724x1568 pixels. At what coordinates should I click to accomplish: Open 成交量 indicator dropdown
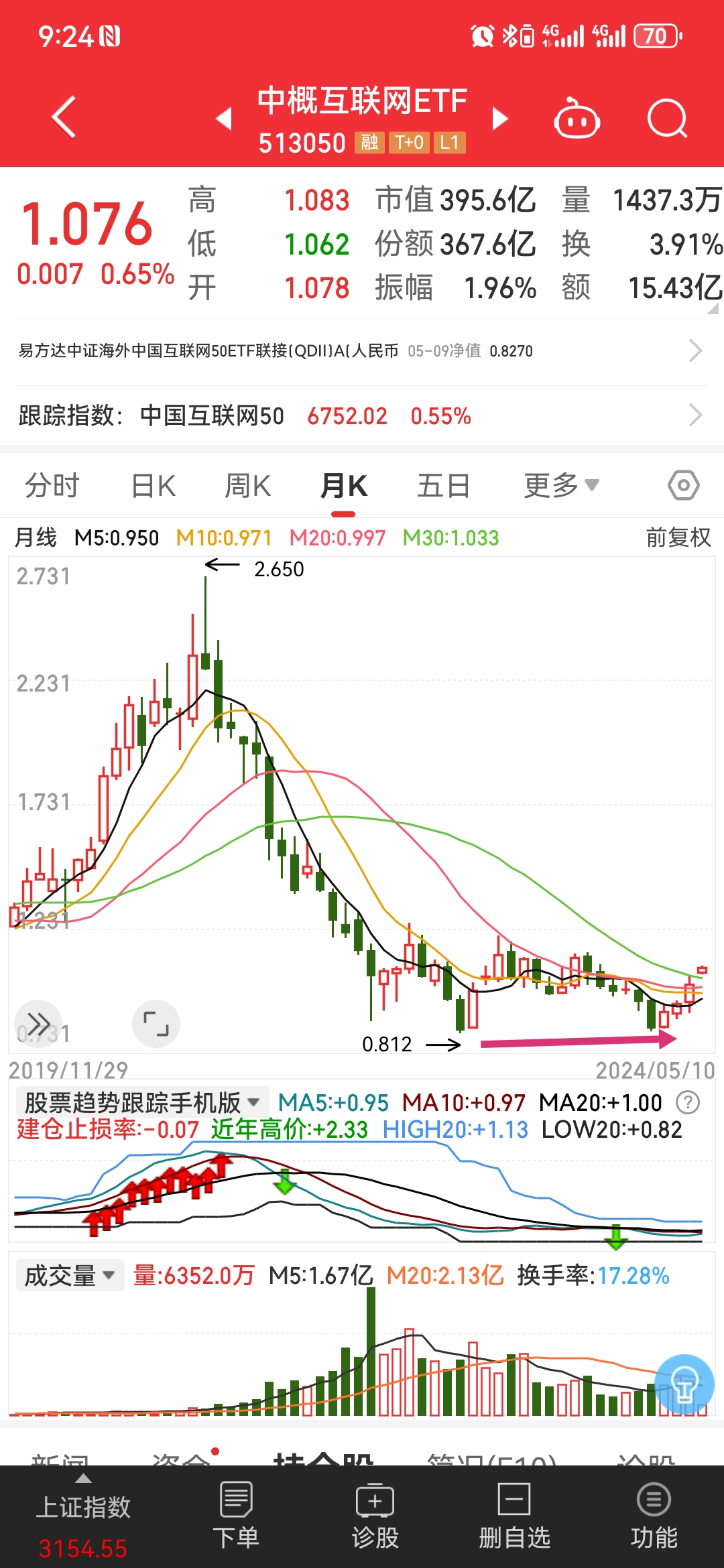(x=70, y=1275)
